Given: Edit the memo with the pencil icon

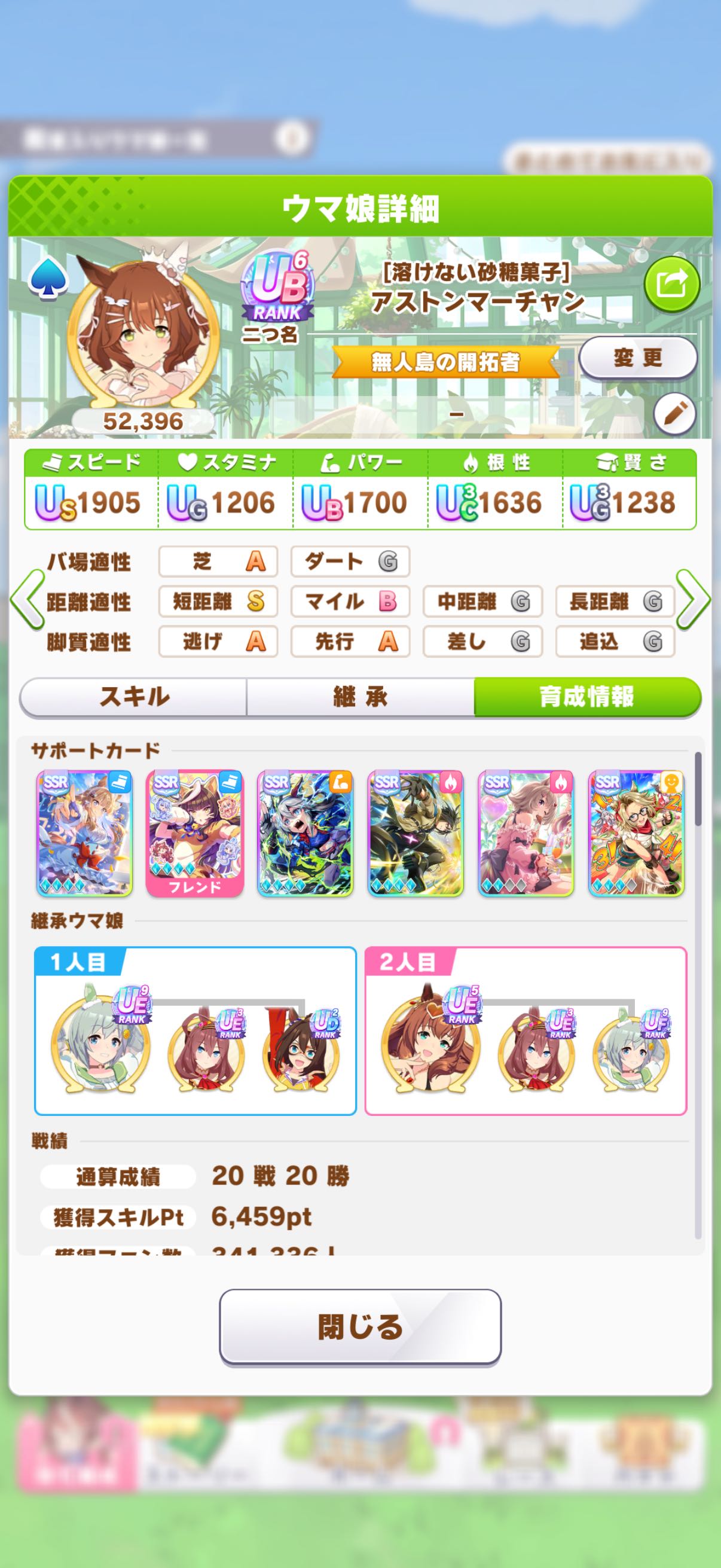Looking at the screenshot, I should [x=675, y=414].
